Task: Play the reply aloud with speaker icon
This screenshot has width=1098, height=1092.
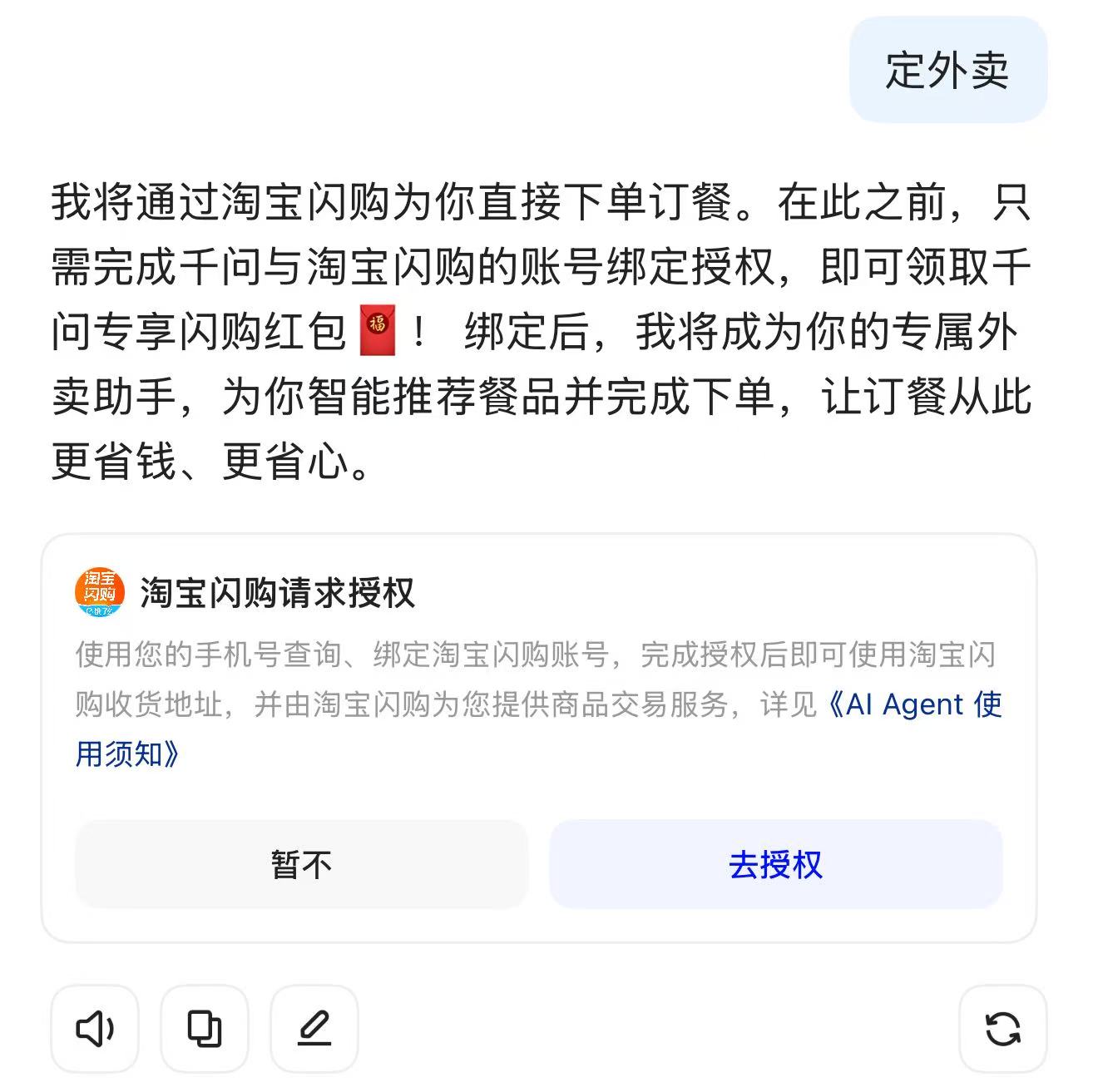Action: click(x=95, y=1029)
